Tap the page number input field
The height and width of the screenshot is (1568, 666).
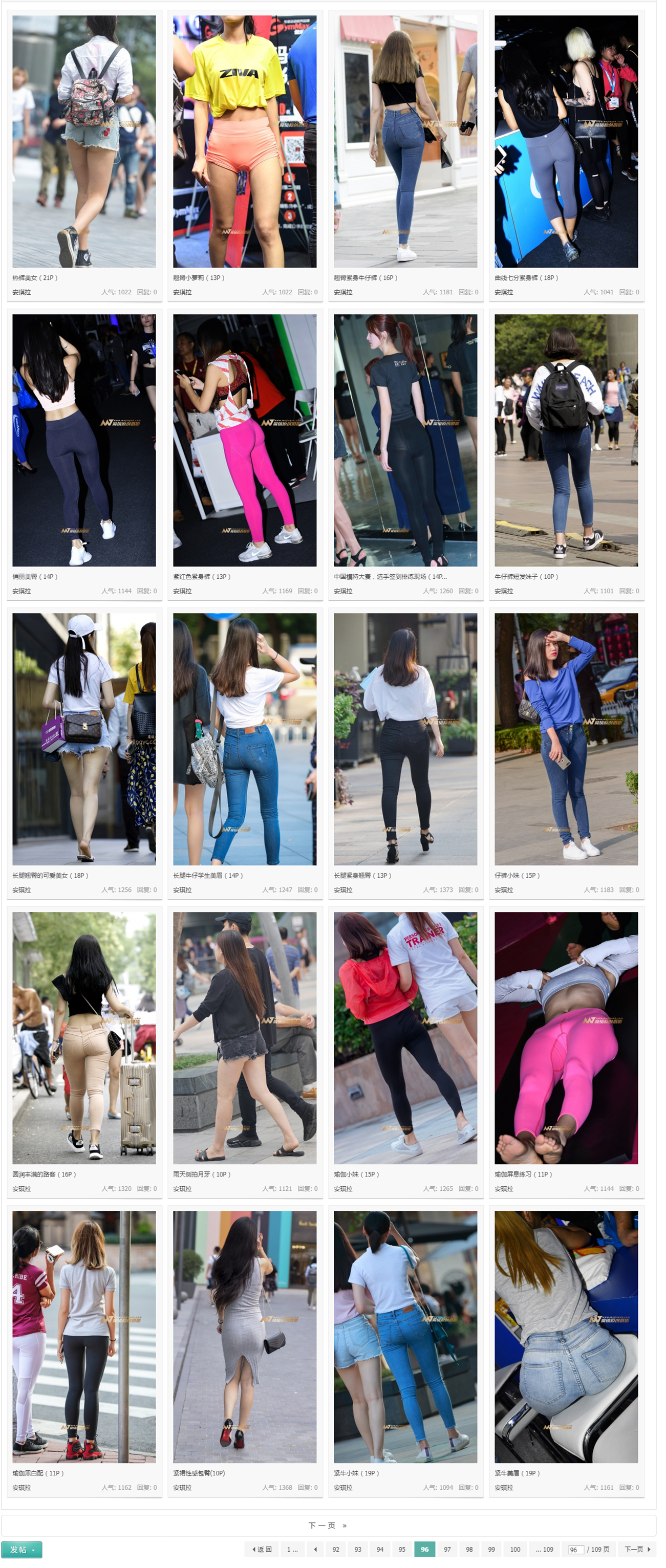tap(573, 1550)
